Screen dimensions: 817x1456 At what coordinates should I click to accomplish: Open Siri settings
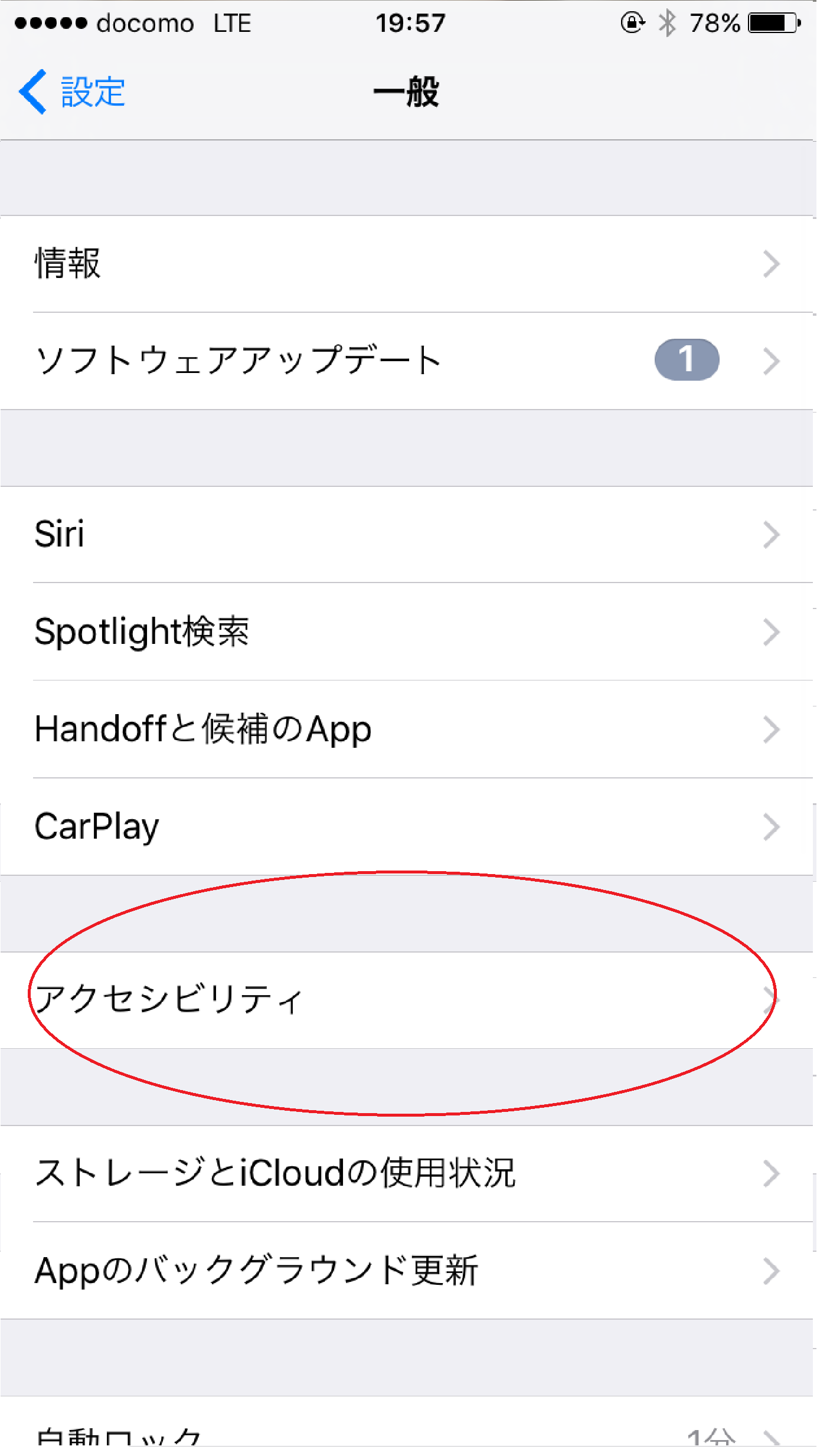407,535
